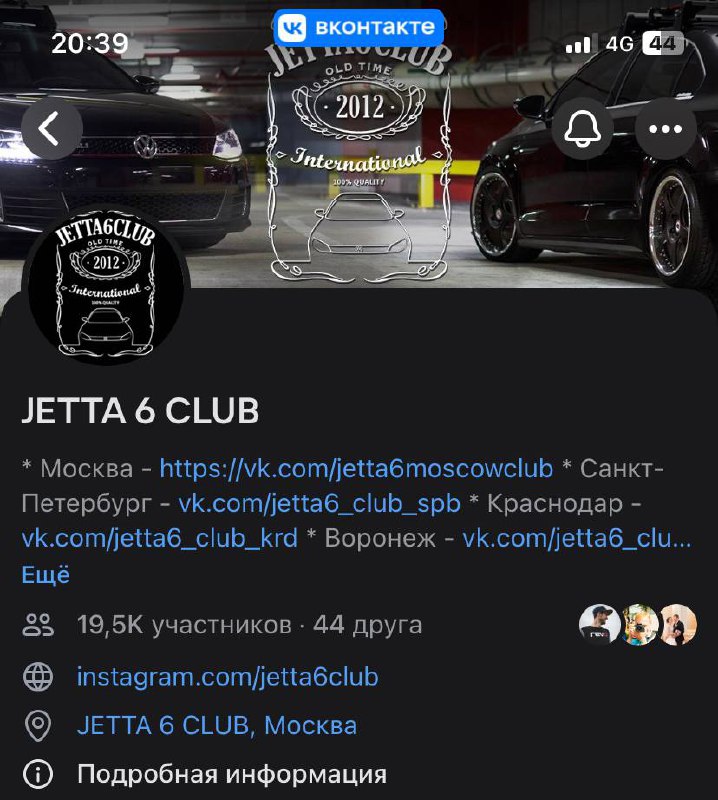This screenshot has height=800, width=718.
Task: Open the three-dot overflow menu
Action: [665, 129]
